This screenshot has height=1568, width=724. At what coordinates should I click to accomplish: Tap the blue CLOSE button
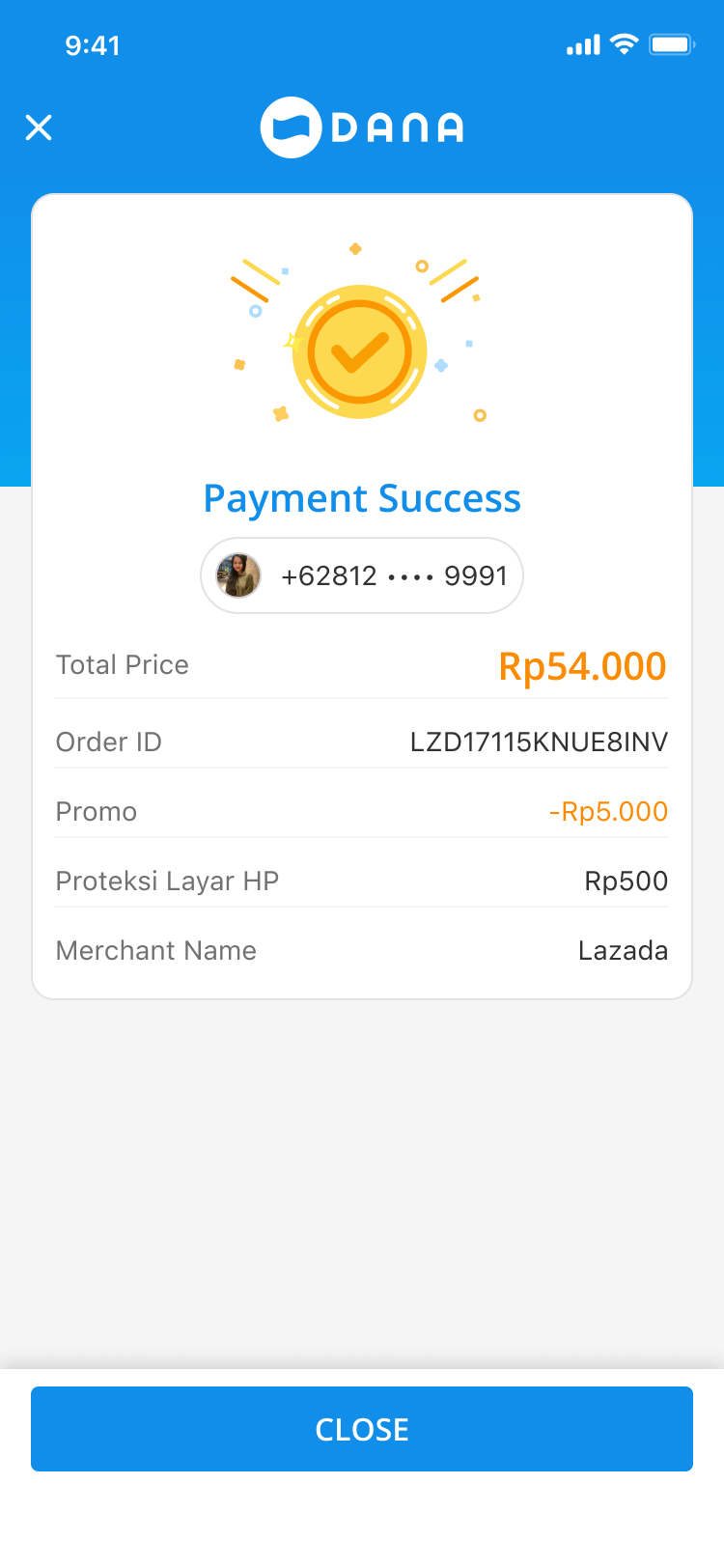tap(362, 1429)
